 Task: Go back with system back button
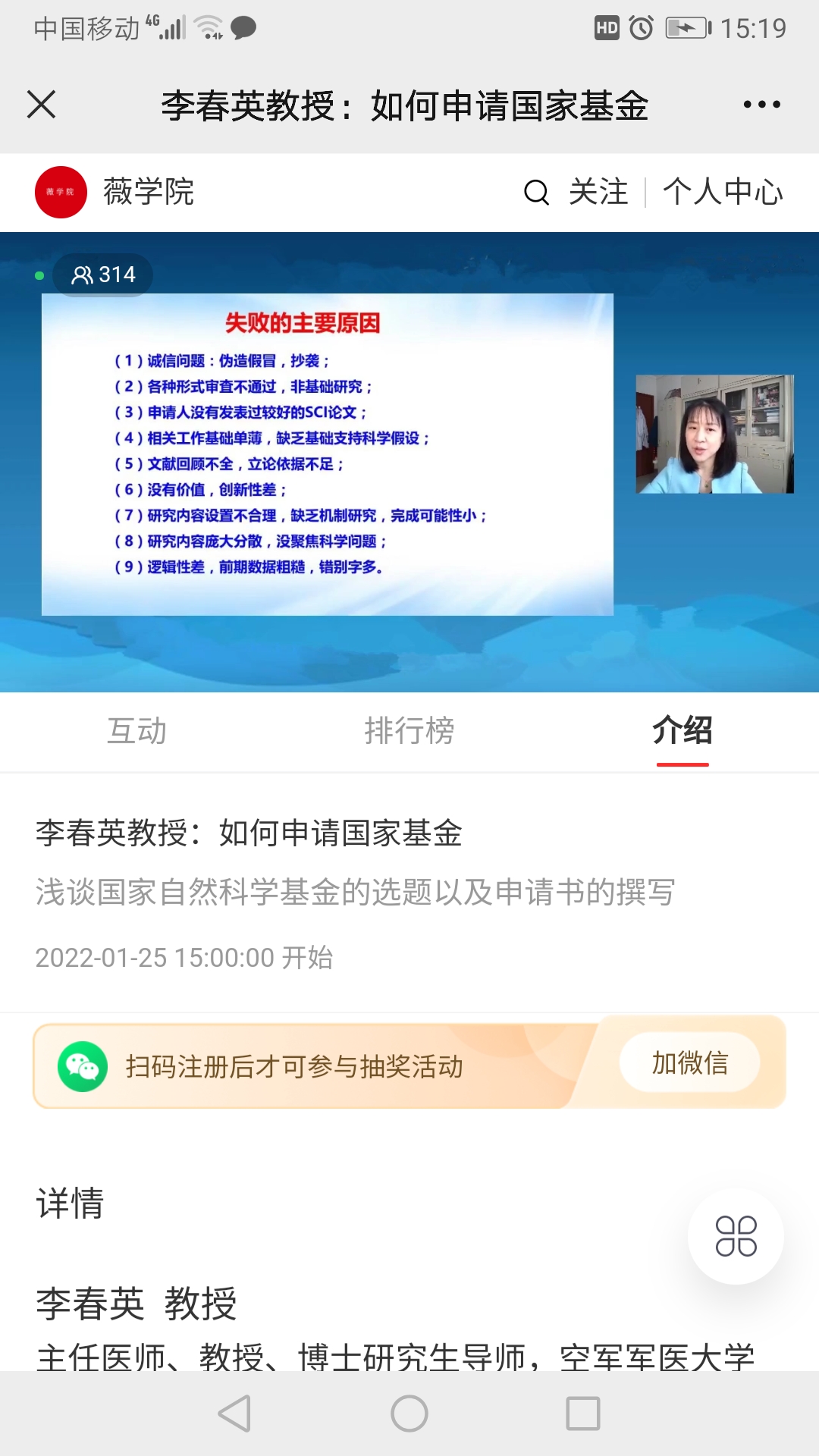235,1414
